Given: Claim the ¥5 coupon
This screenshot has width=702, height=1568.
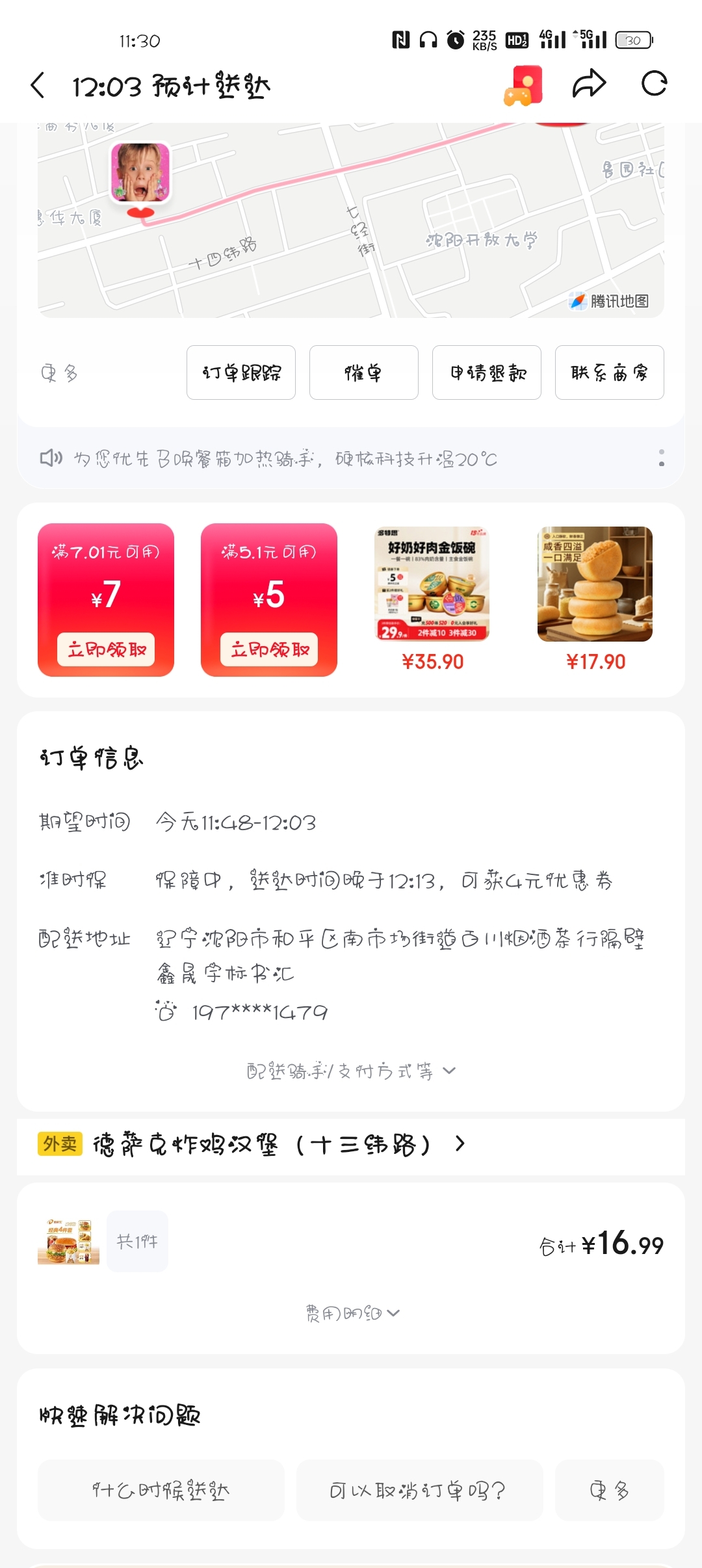Looking at the screenshot, I should click(x=269, y=649).
